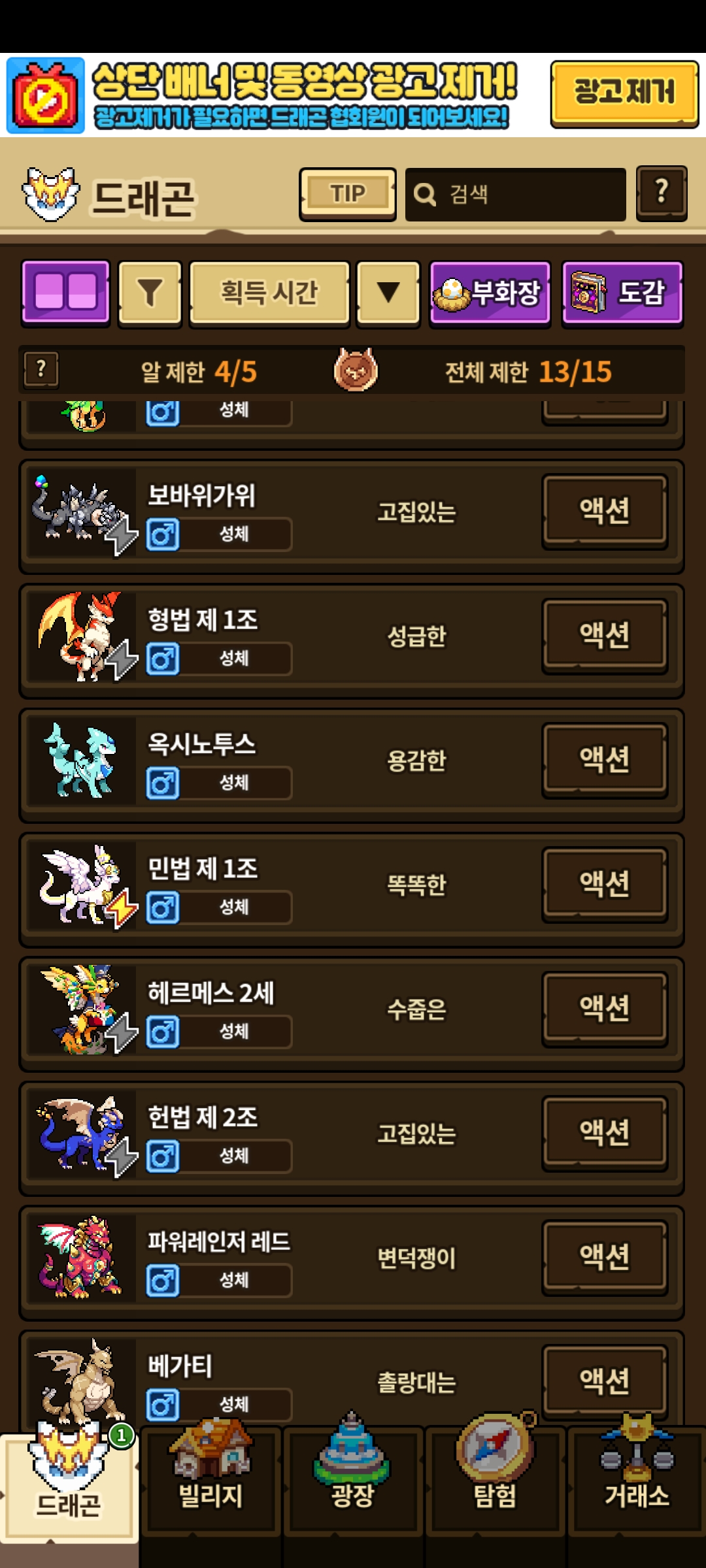Tap the 광고제거 button in the banner
This screenshot has width=706, height=1568.
click(624, 93)
